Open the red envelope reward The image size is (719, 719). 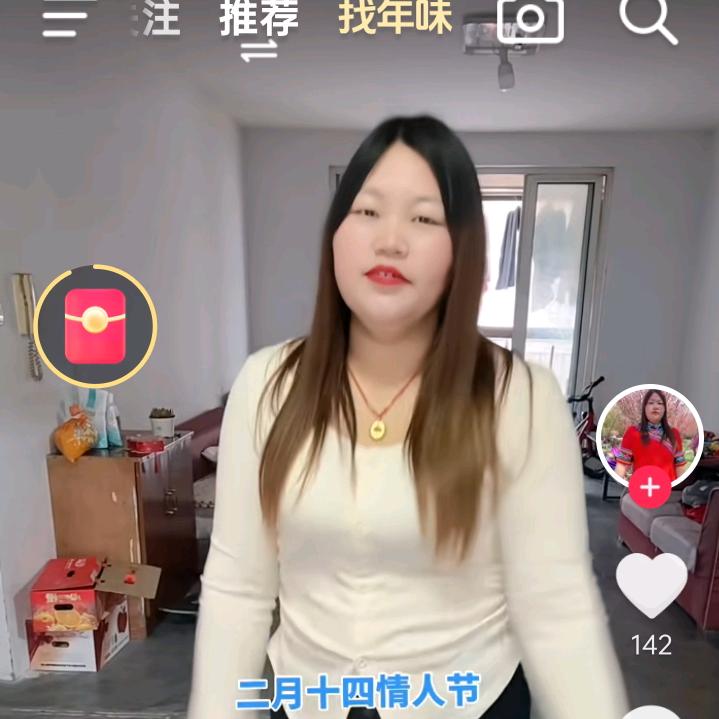tap(95, 325)
